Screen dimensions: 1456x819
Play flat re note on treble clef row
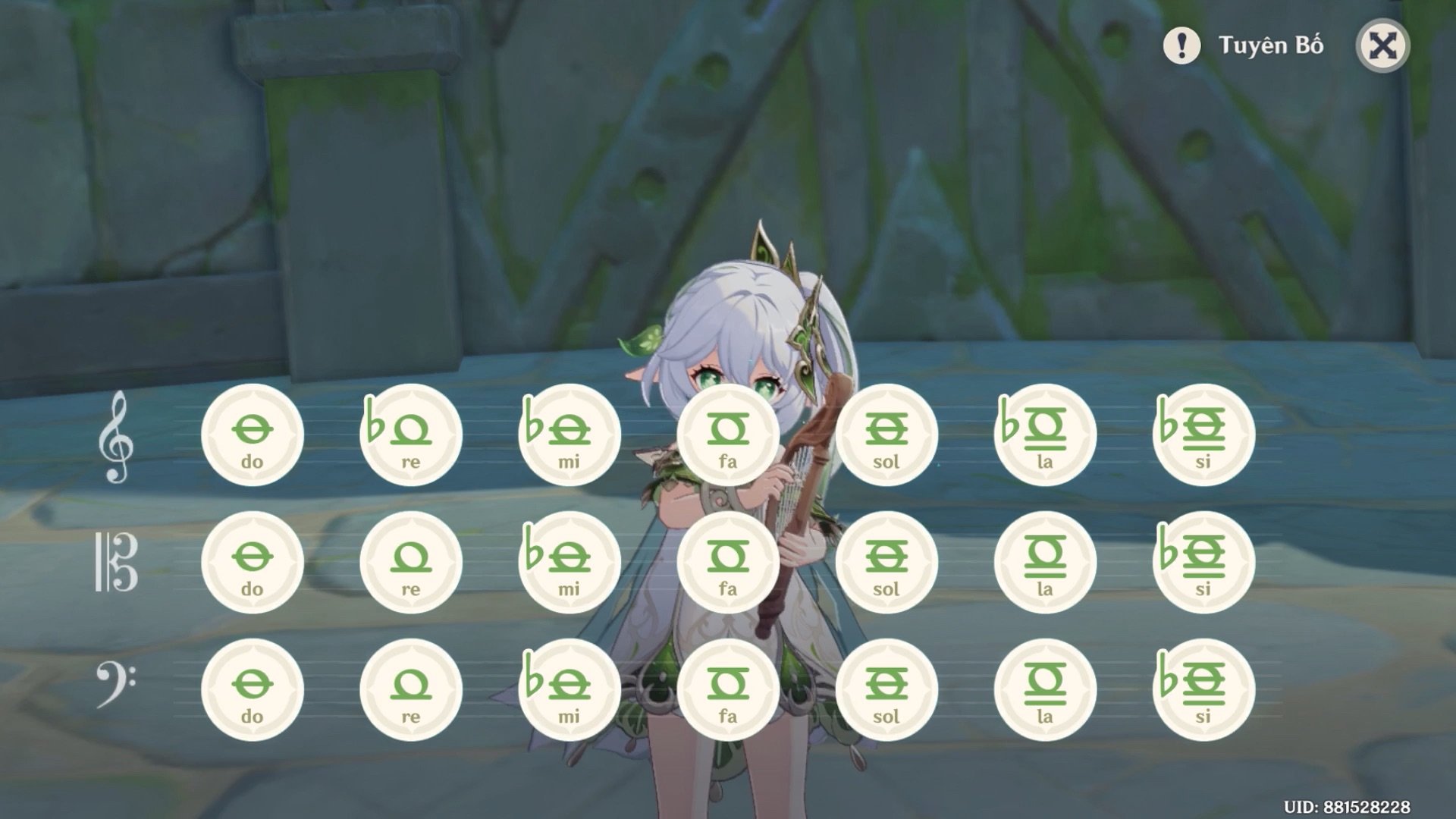[x=411, y=435]
